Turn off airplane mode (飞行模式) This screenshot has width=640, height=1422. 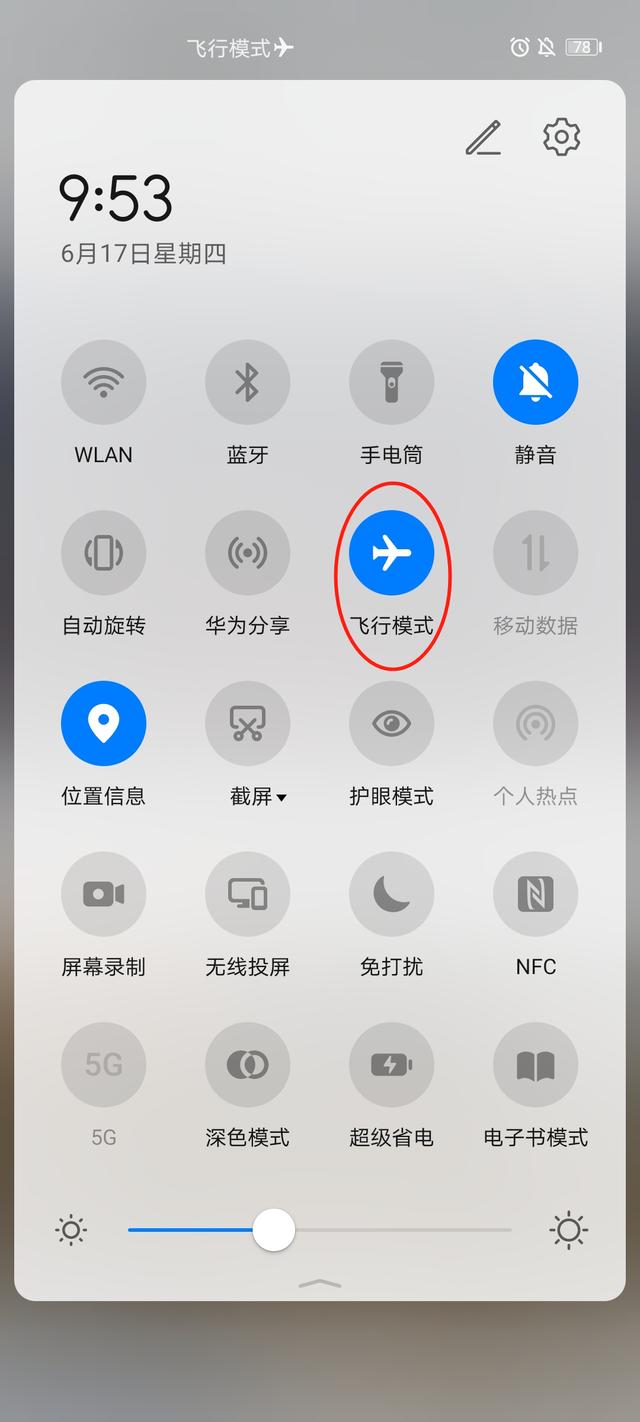392,553
